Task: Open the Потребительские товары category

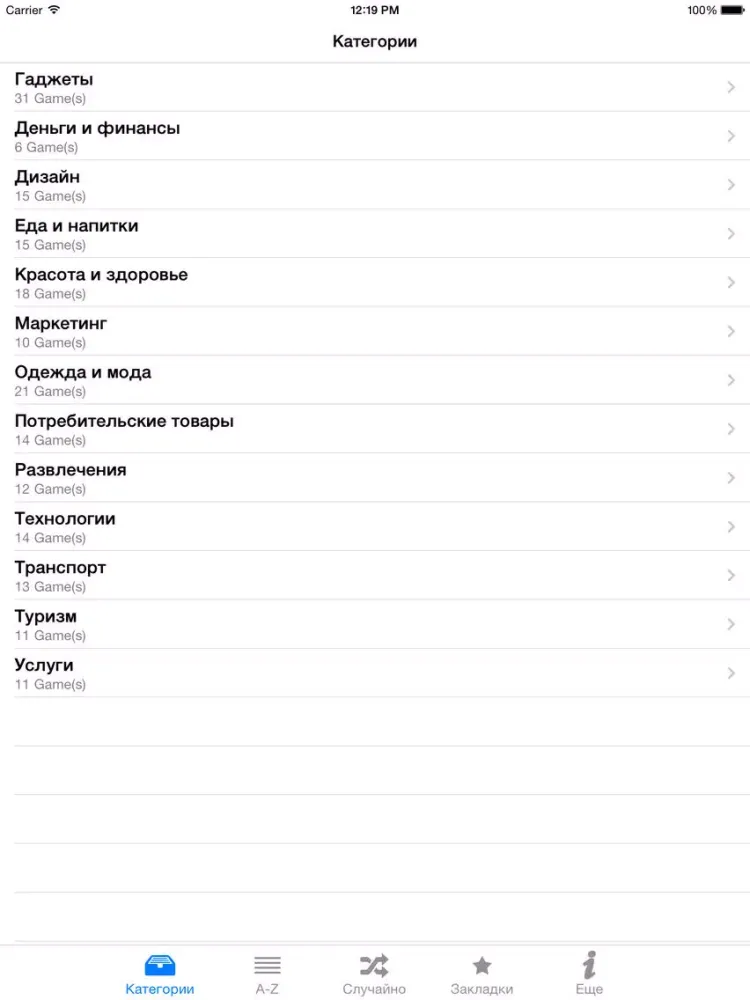Action: pos(375,429)
